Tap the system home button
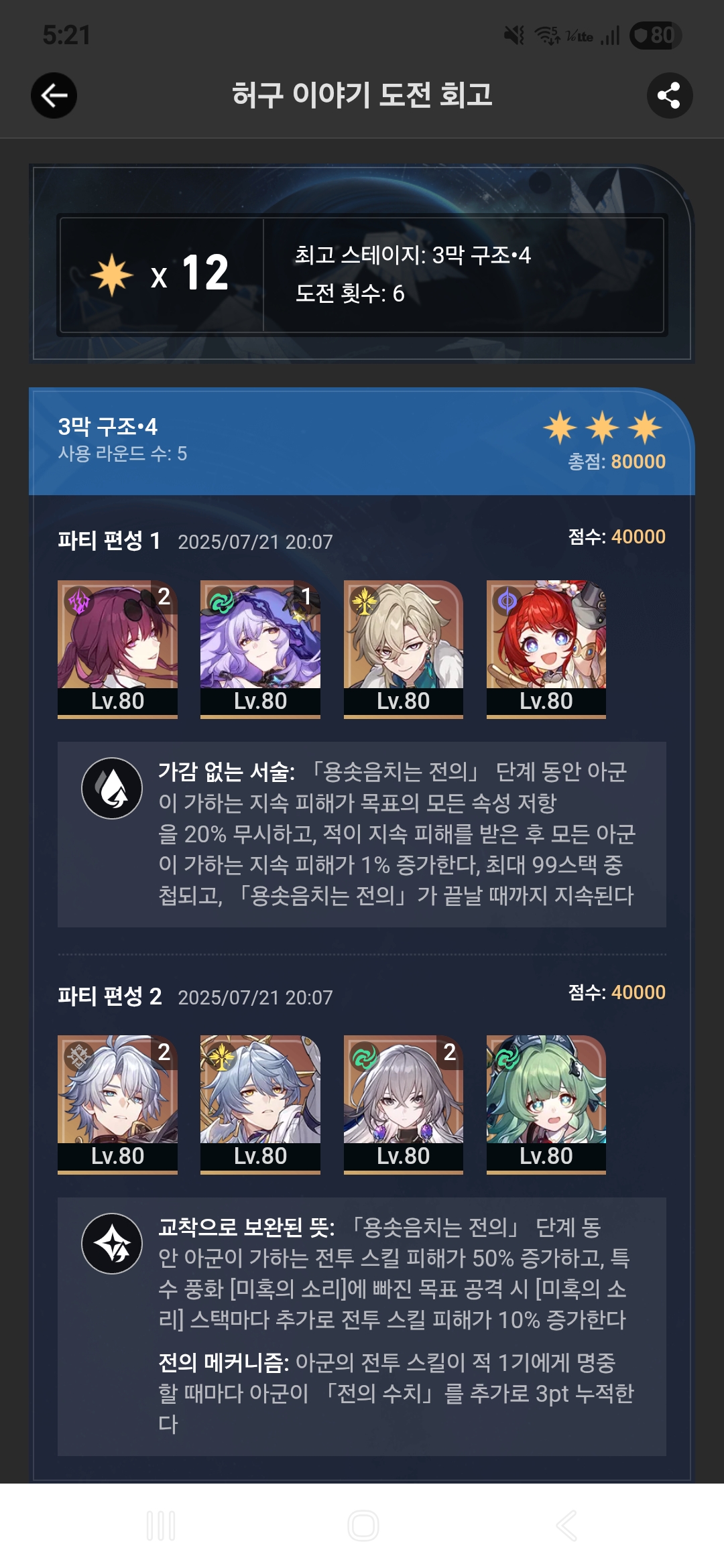 (x=363, y=1526)
